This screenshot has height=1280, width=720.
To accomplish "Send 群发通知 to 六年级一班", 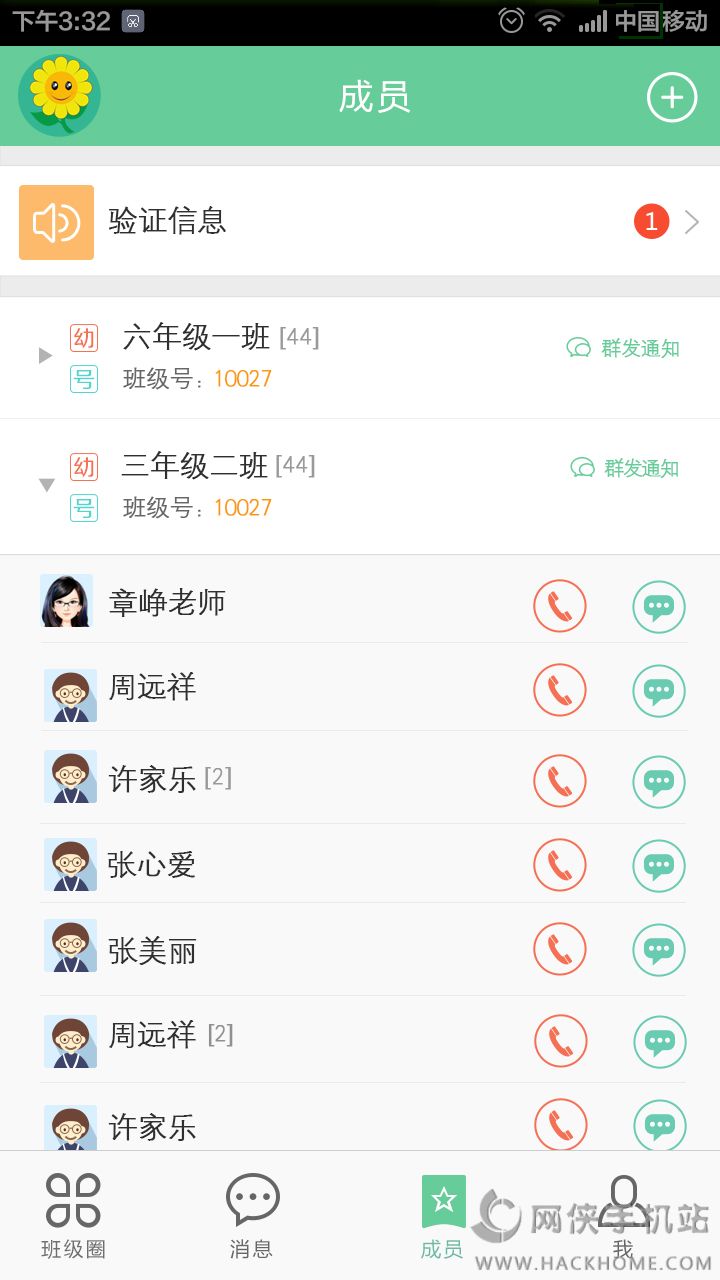I will (623, 348).
